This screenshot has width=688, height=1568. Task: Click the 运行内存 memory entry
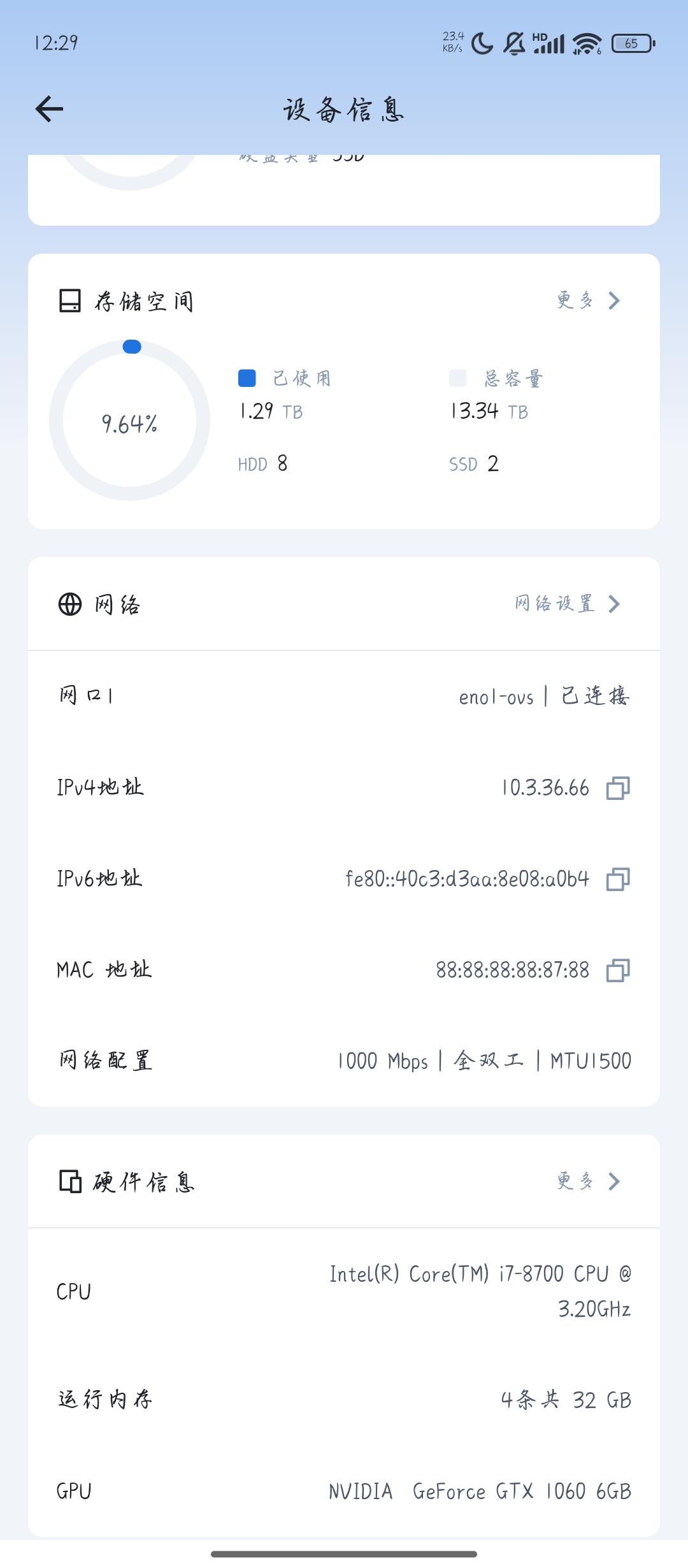[344, 1400]
